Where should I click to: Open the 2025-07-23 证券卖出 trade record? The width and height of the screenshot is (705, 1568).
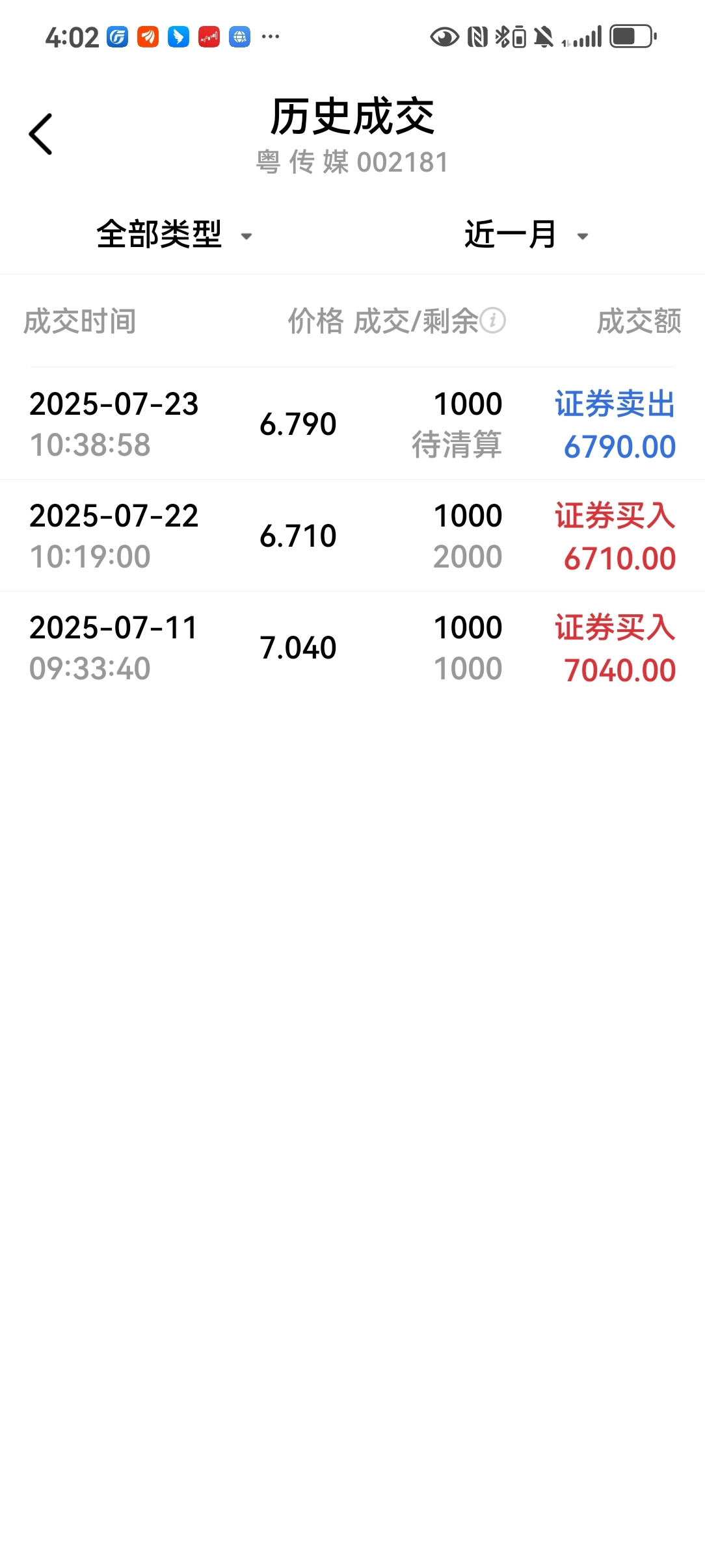point(352,424)
